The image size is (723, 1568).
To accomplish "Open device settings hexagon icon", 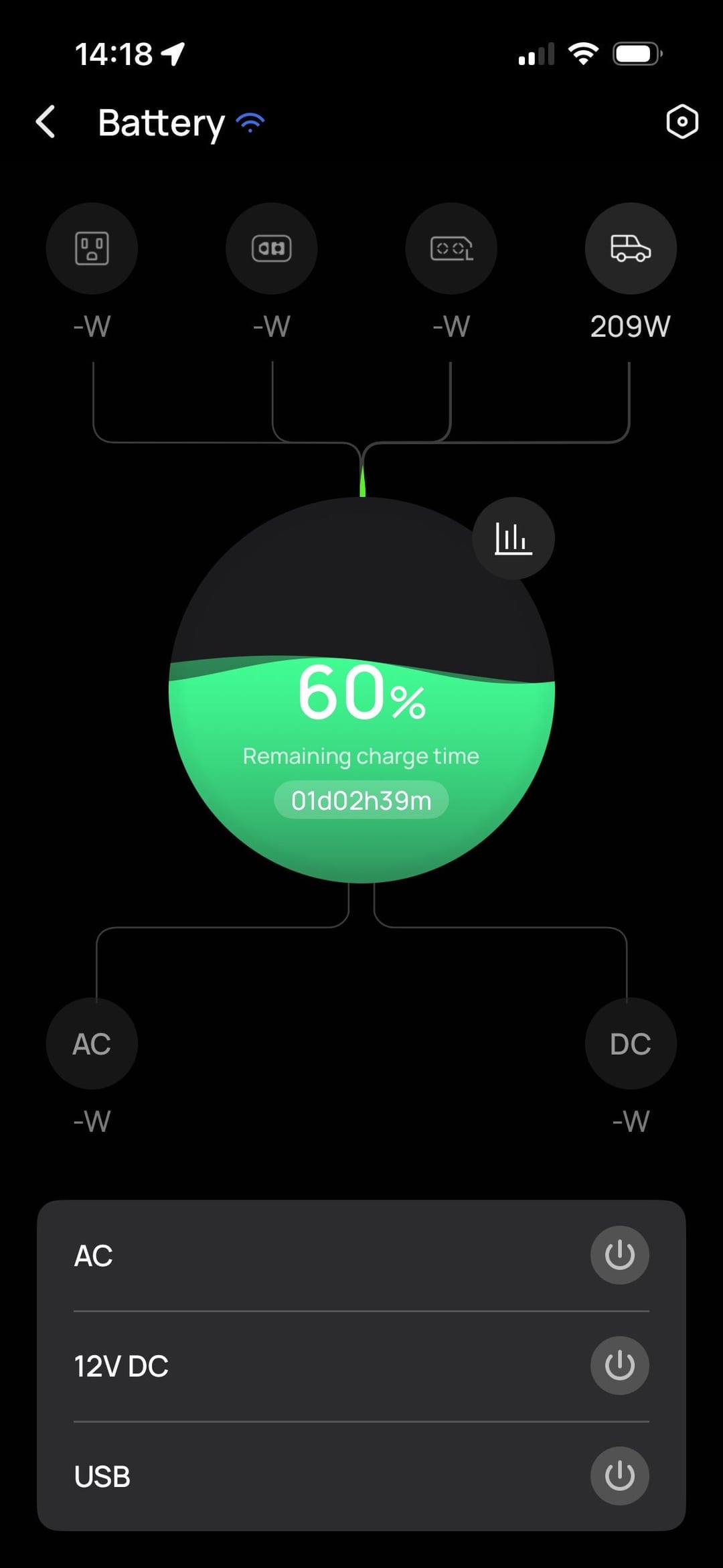I will pyautogui.click(x=681, y=122).
